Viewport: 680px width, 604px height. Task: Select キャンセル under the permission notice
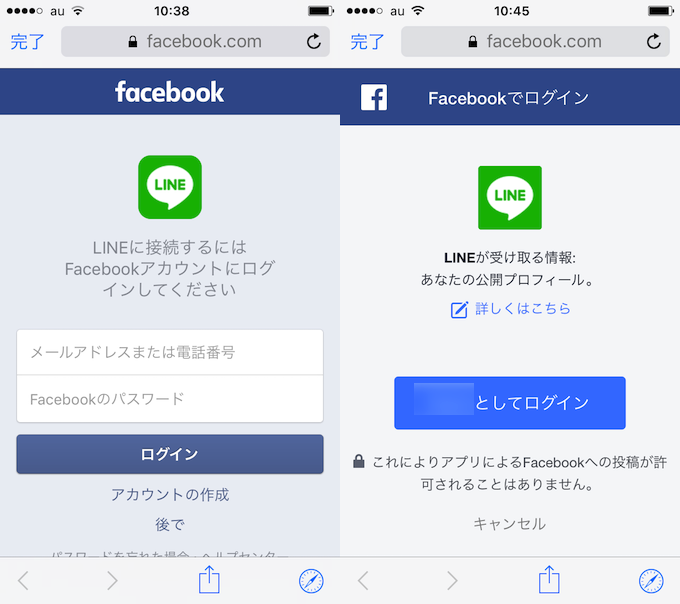click(x=509, y=523)
